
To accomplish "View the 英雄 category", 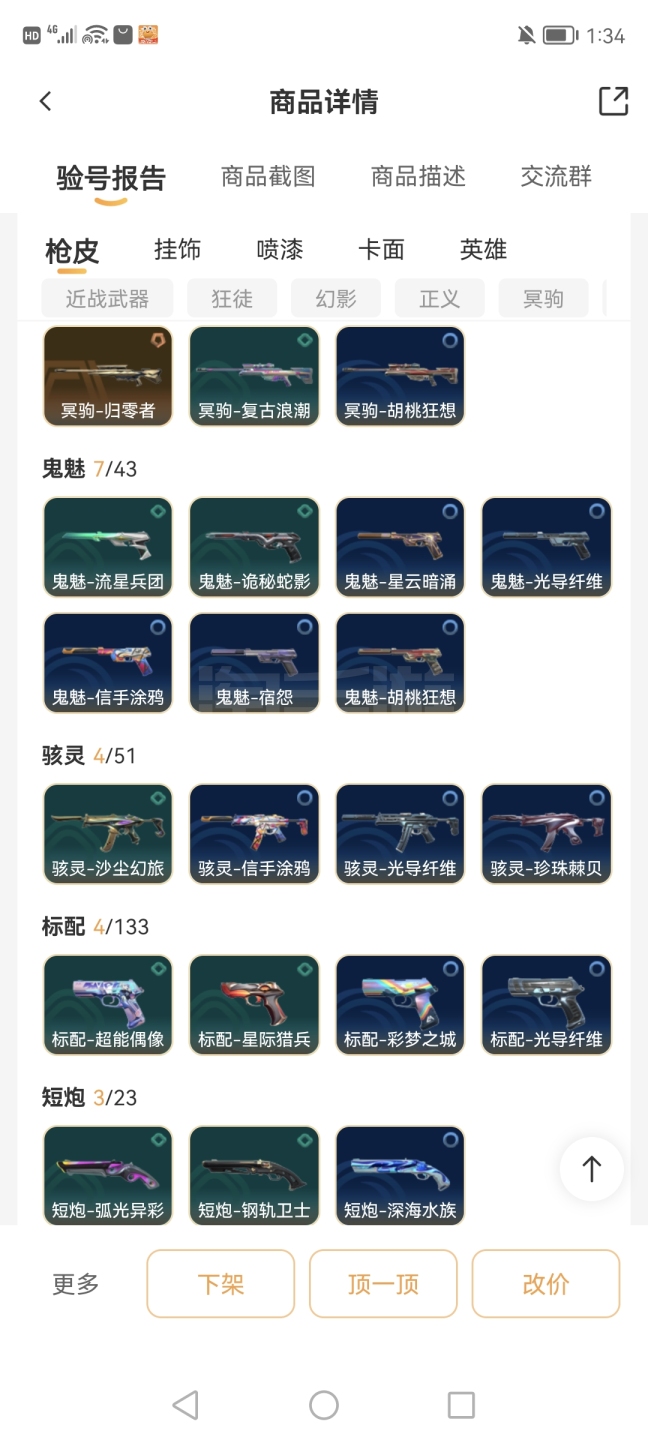I will 483,249.
